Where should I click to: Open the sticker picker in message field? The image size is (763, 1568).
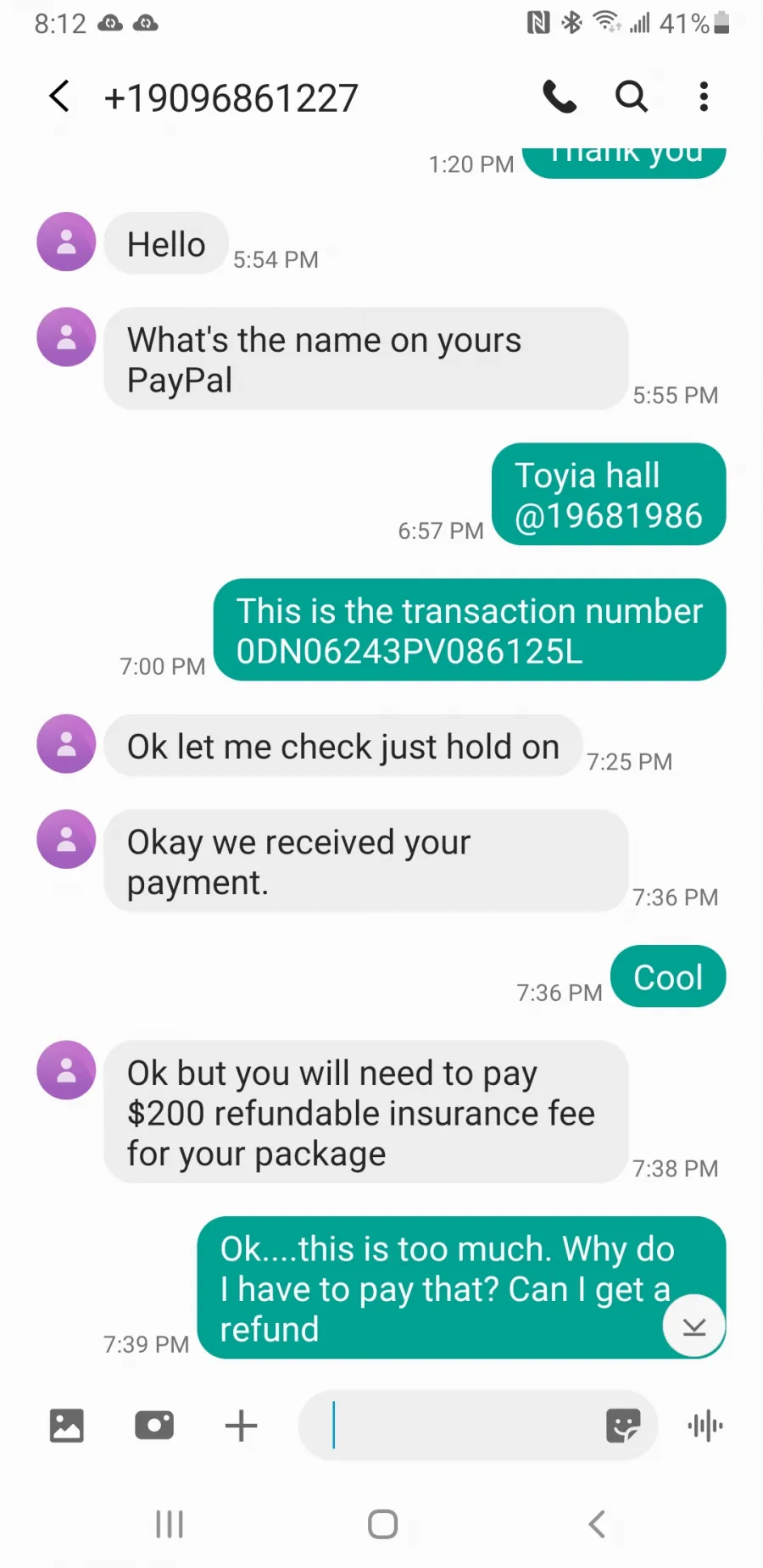click(x=623, y=1426)
